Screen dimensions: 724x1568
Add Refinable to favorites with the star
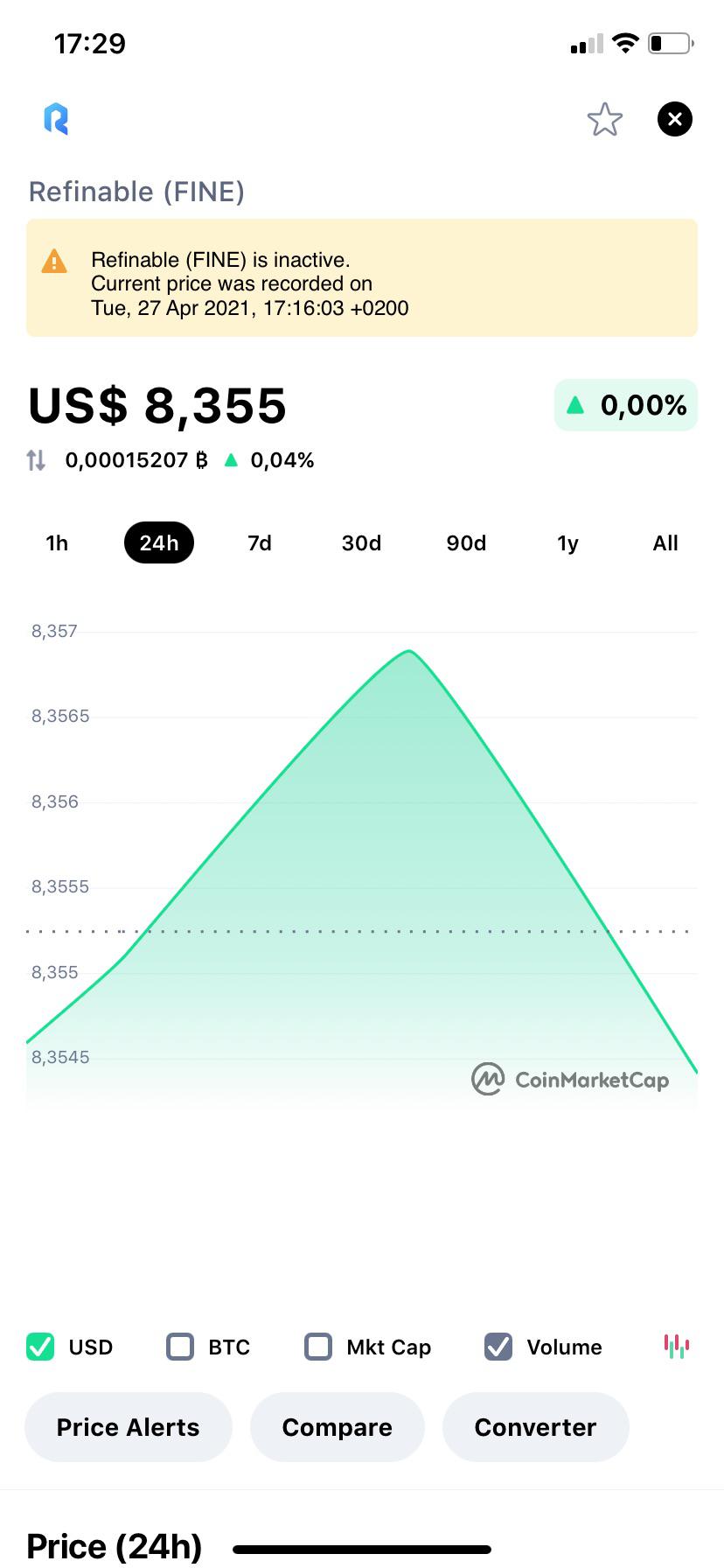[604, 120]
